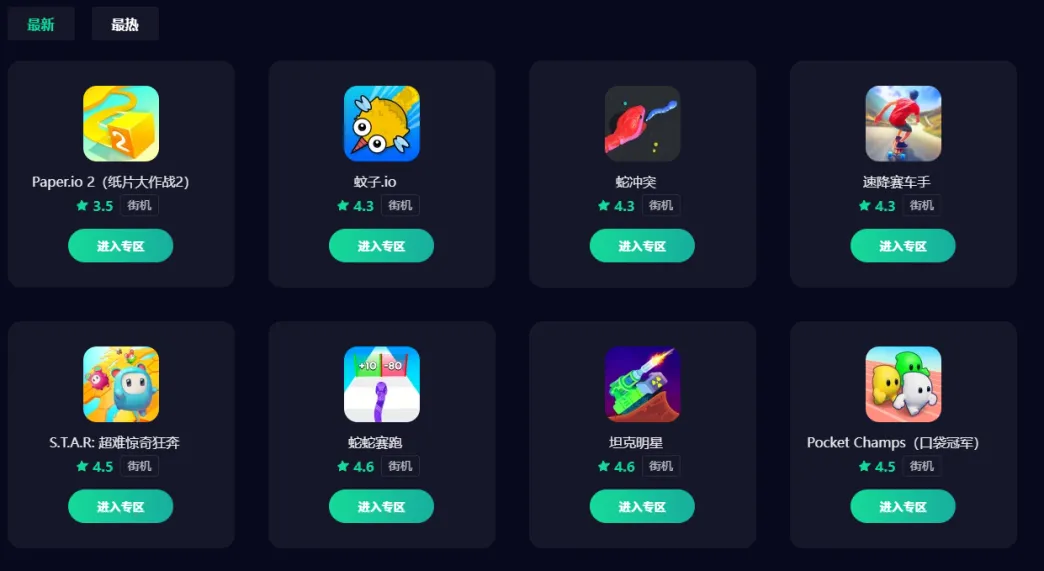The height and width of the screenshot is (571, 1044).
Task: Select the 蛇冲突 game icon
Action: pyautogui.click(x=642, y=124)
